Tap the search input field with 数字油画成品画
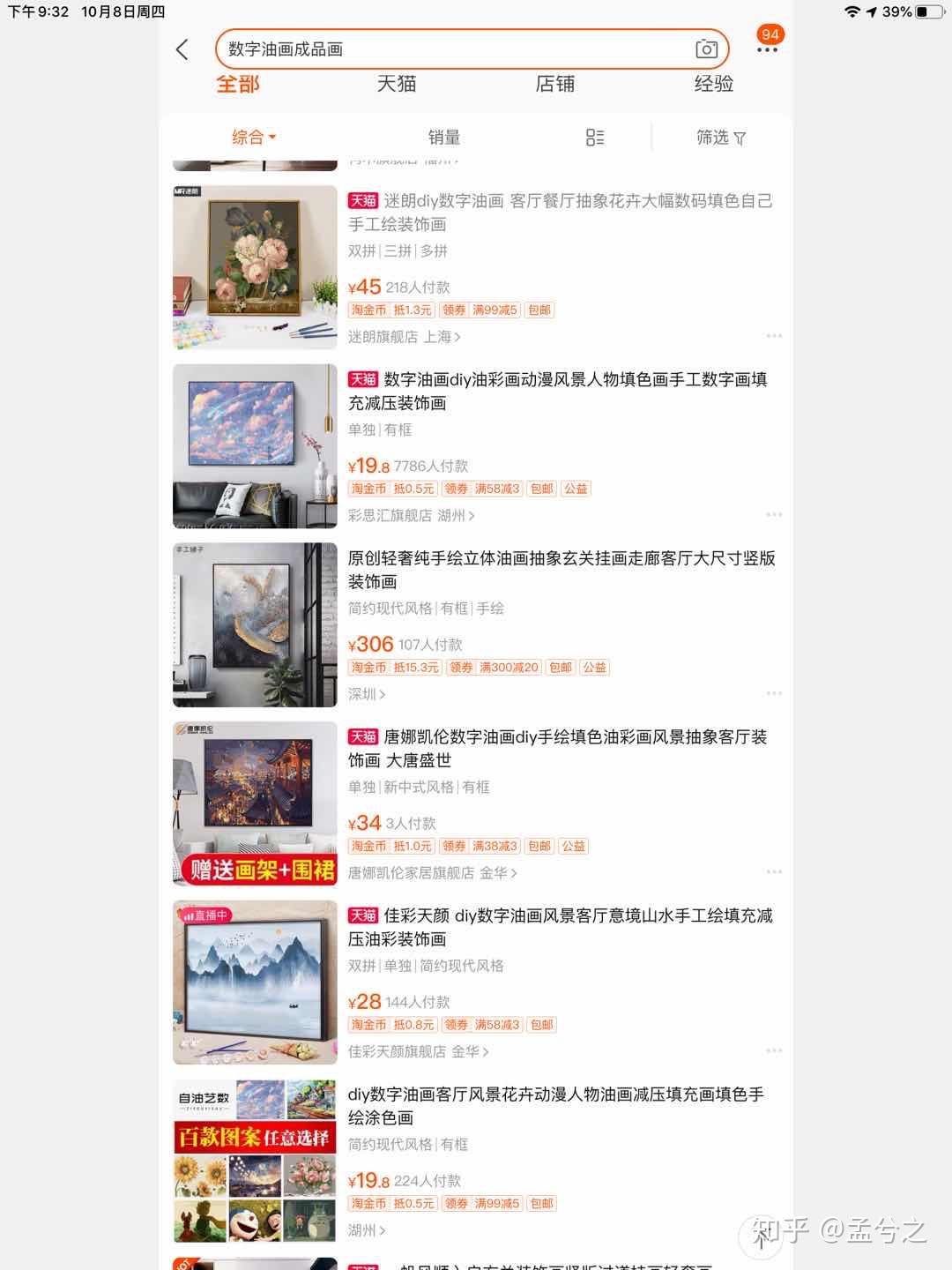 [397, 49]
